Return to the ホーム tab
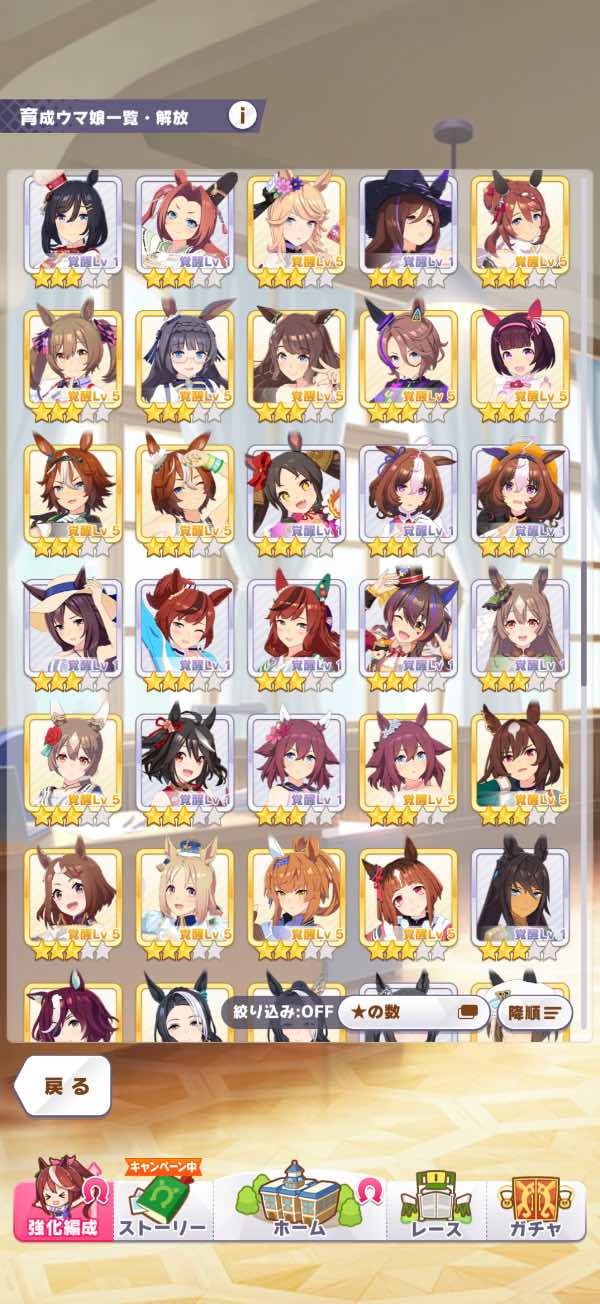The width and height of the screenshot is (600, 1304). coord(300,1204)
